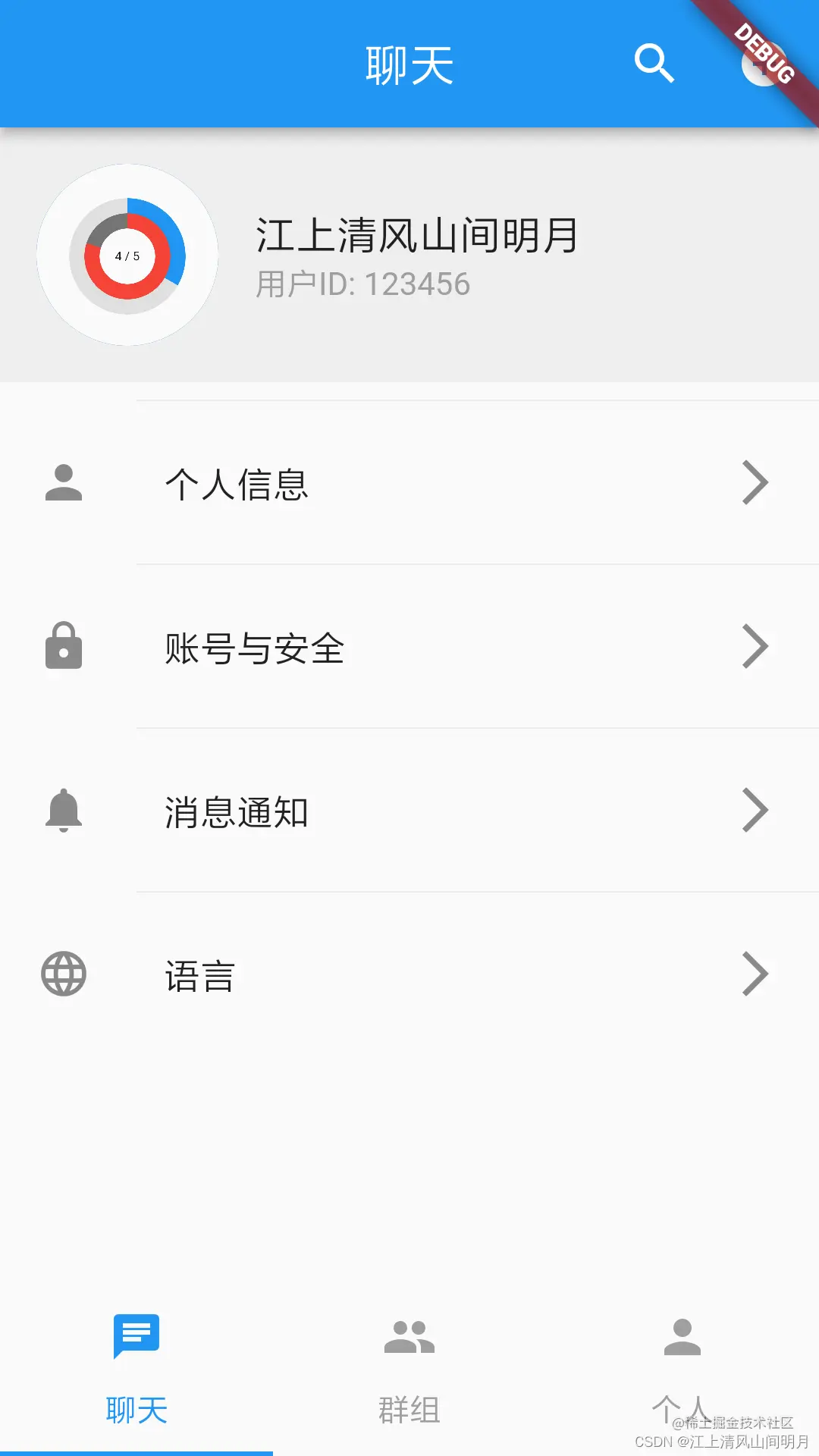Viewport: 819px width, 1456px height.
Task: Click the bell icon beside 消息通知
Action: [x=64, y=811]
